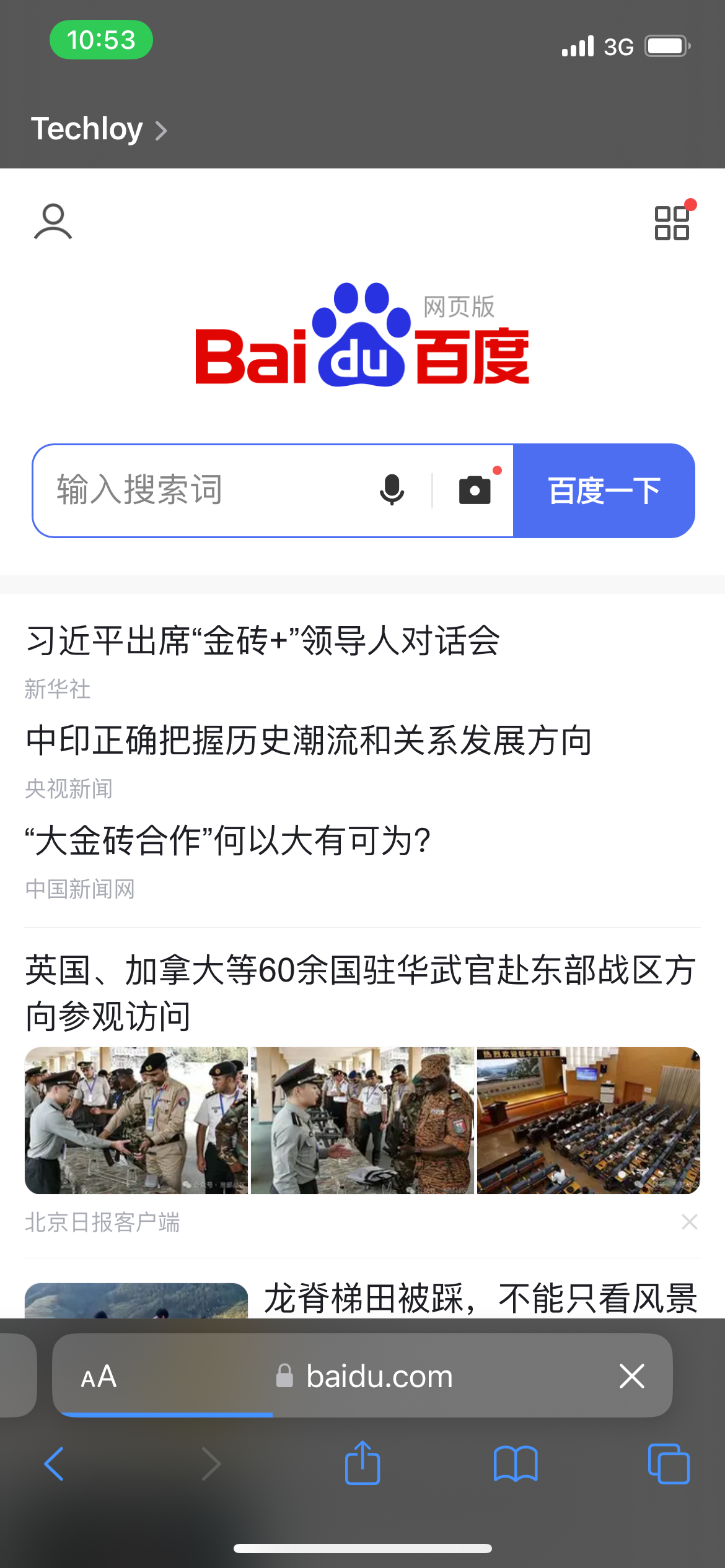
Task: Stop loading the page
Action: coord(631,1377)
